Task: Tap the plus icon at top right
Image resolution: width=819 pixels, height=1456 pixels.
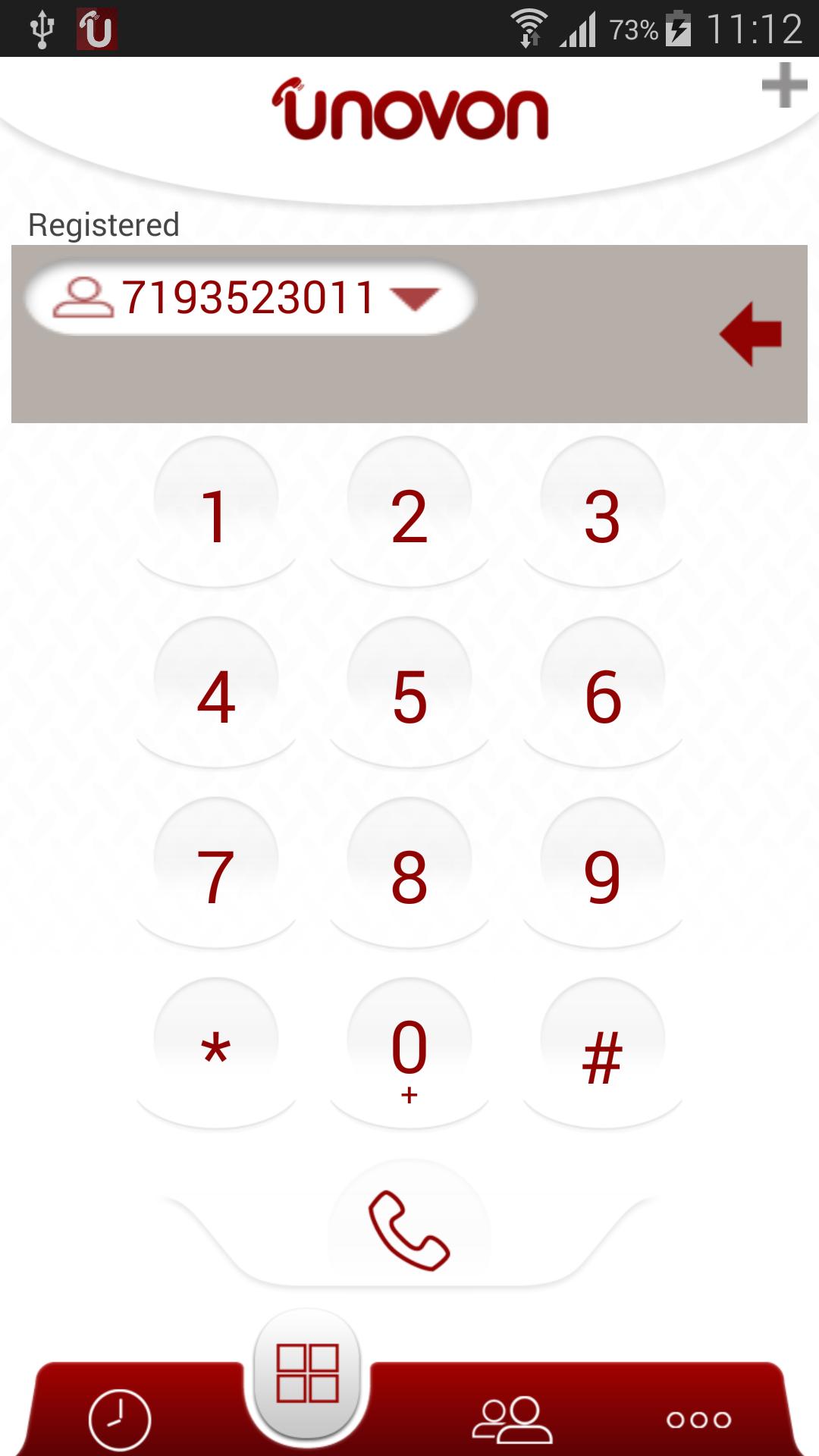Action: [784, 85]
